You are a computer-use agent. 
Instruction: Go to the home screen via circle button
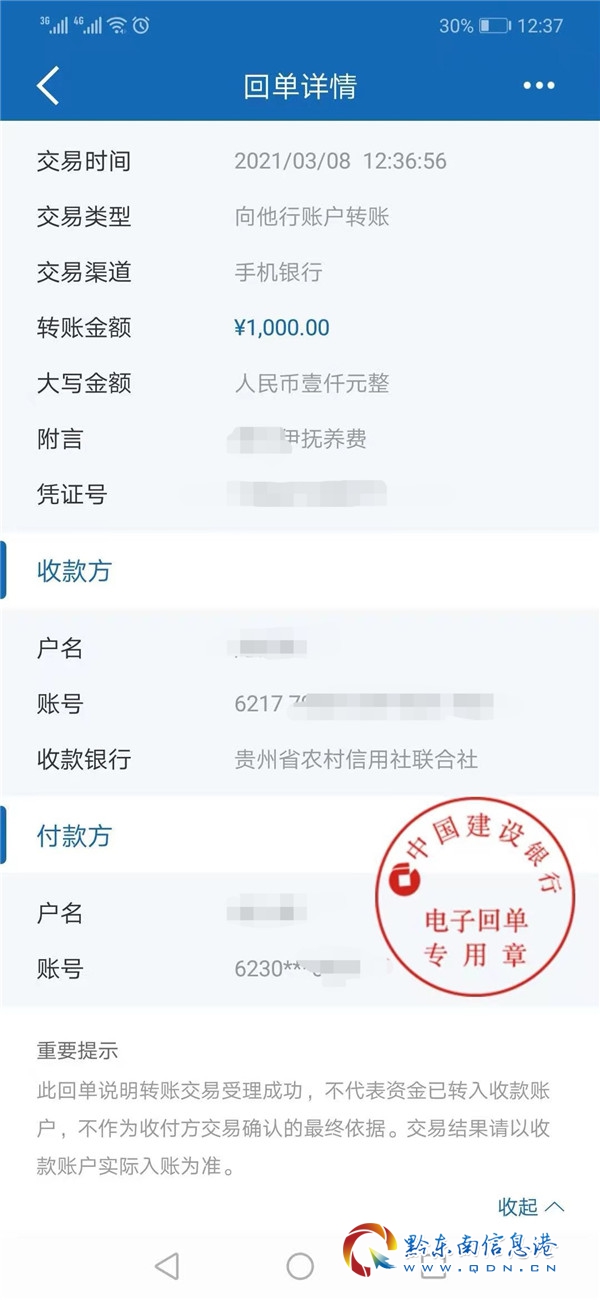tap(300, 1266)
